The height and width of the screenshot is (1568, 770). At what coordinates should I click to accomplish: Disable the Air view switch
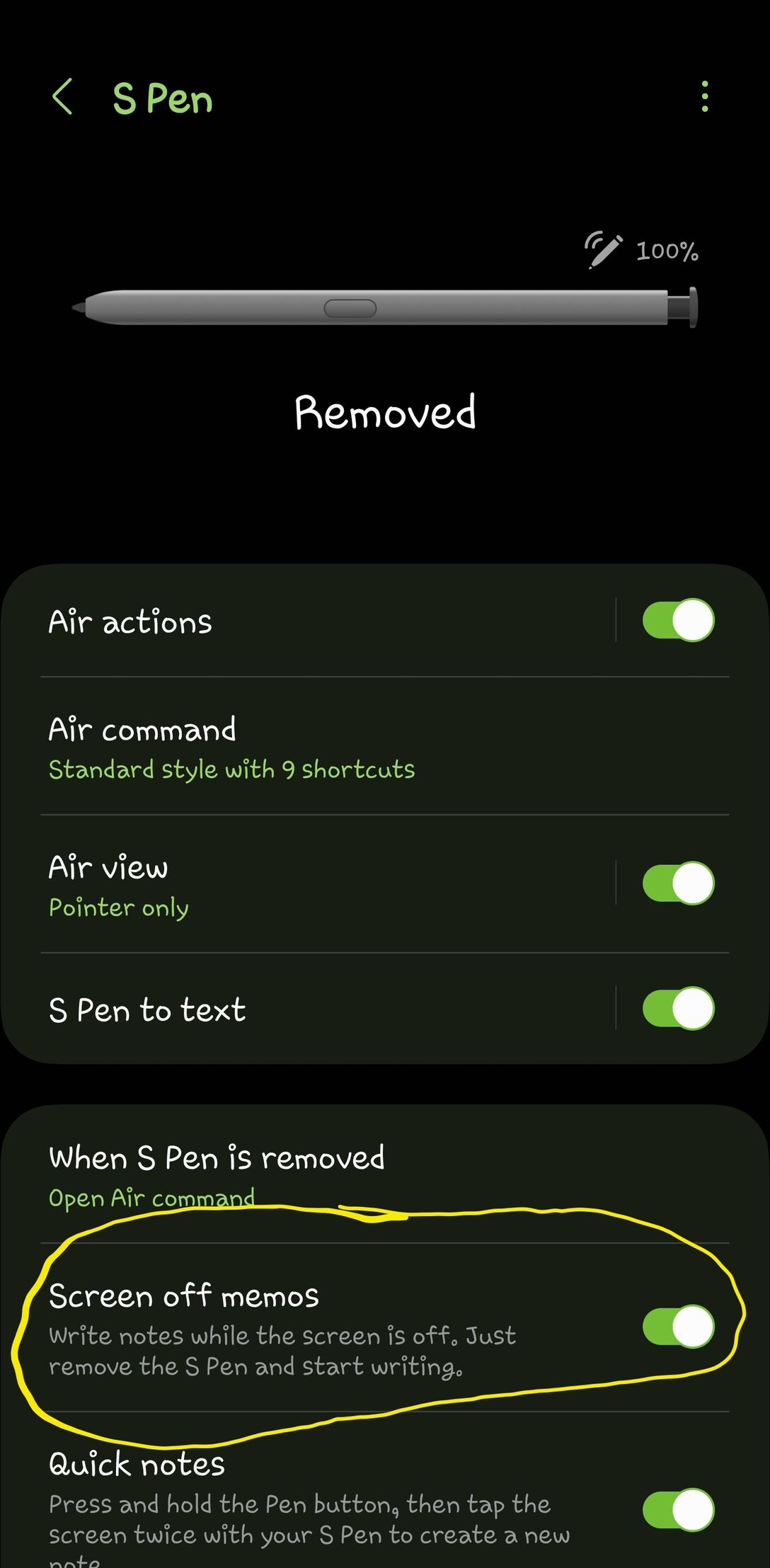678,883
